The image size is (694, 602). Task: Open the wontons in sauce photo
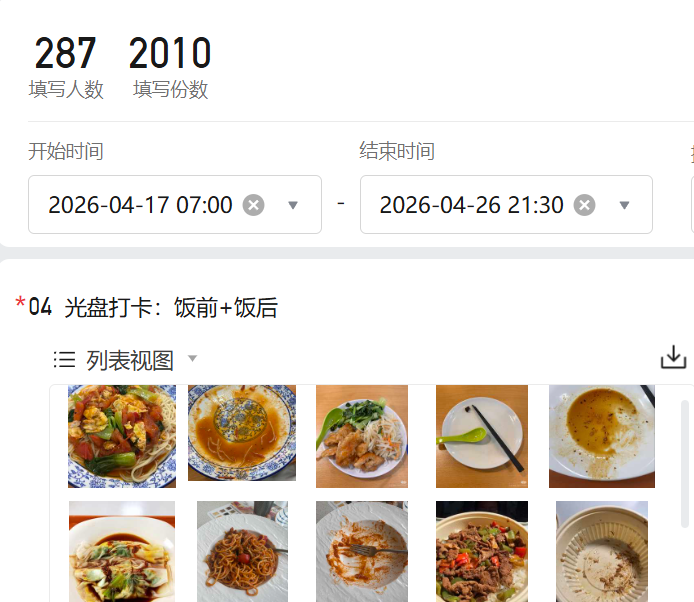122,551
